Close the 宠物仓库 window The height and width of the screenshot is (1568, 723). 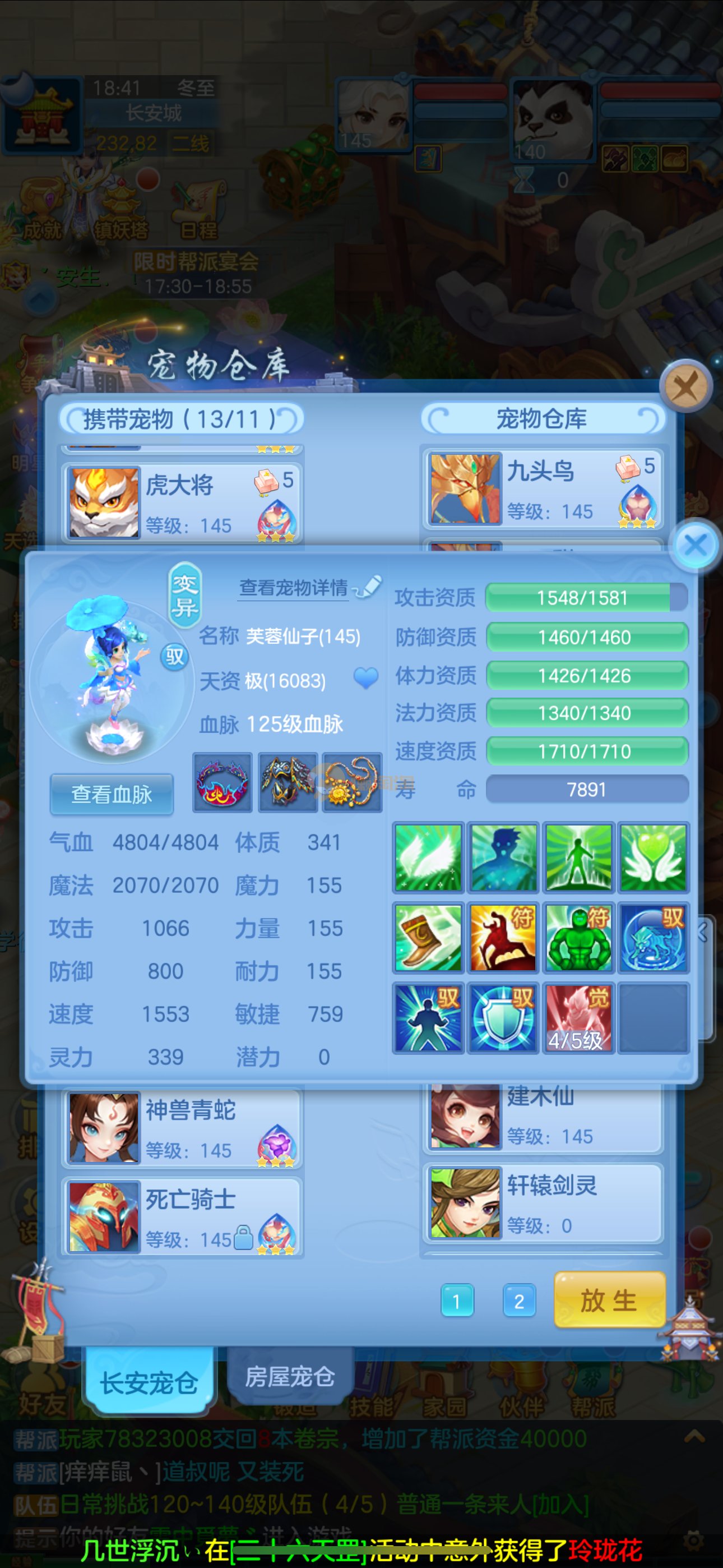pos(686,386)
